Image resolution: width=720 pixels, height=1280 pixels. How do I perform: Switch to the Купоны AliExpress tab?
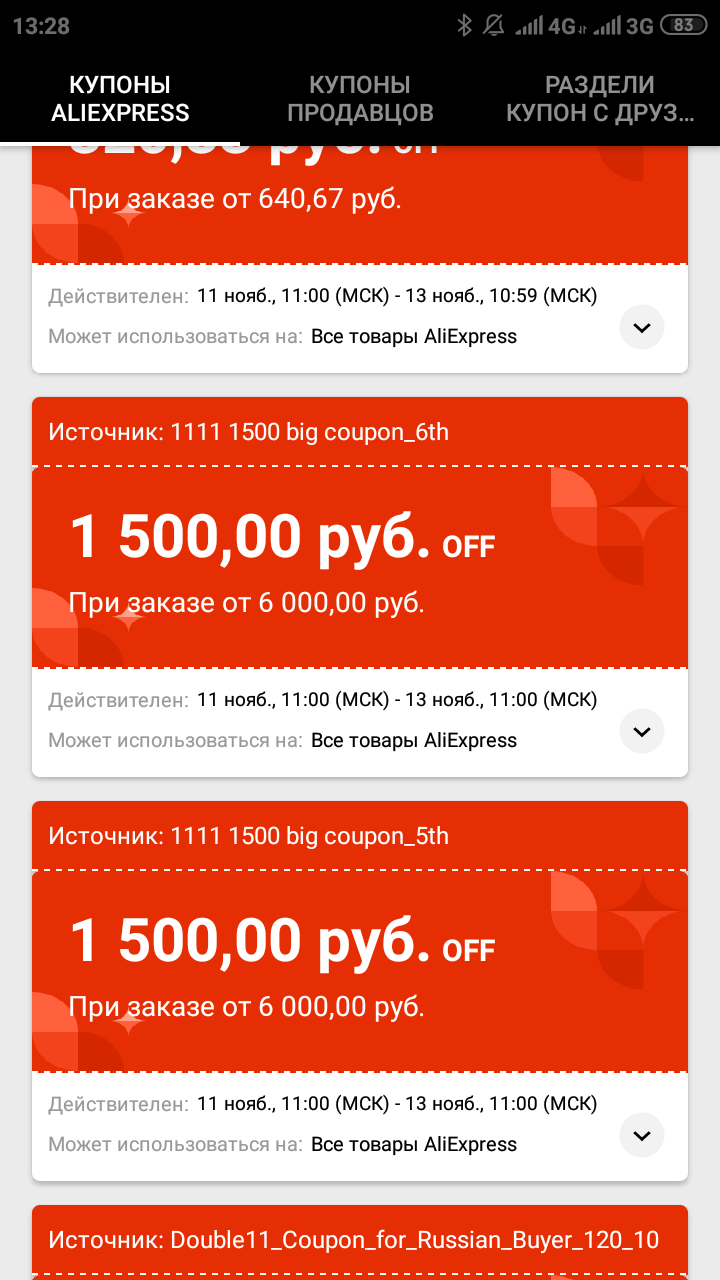pos(120,98)
